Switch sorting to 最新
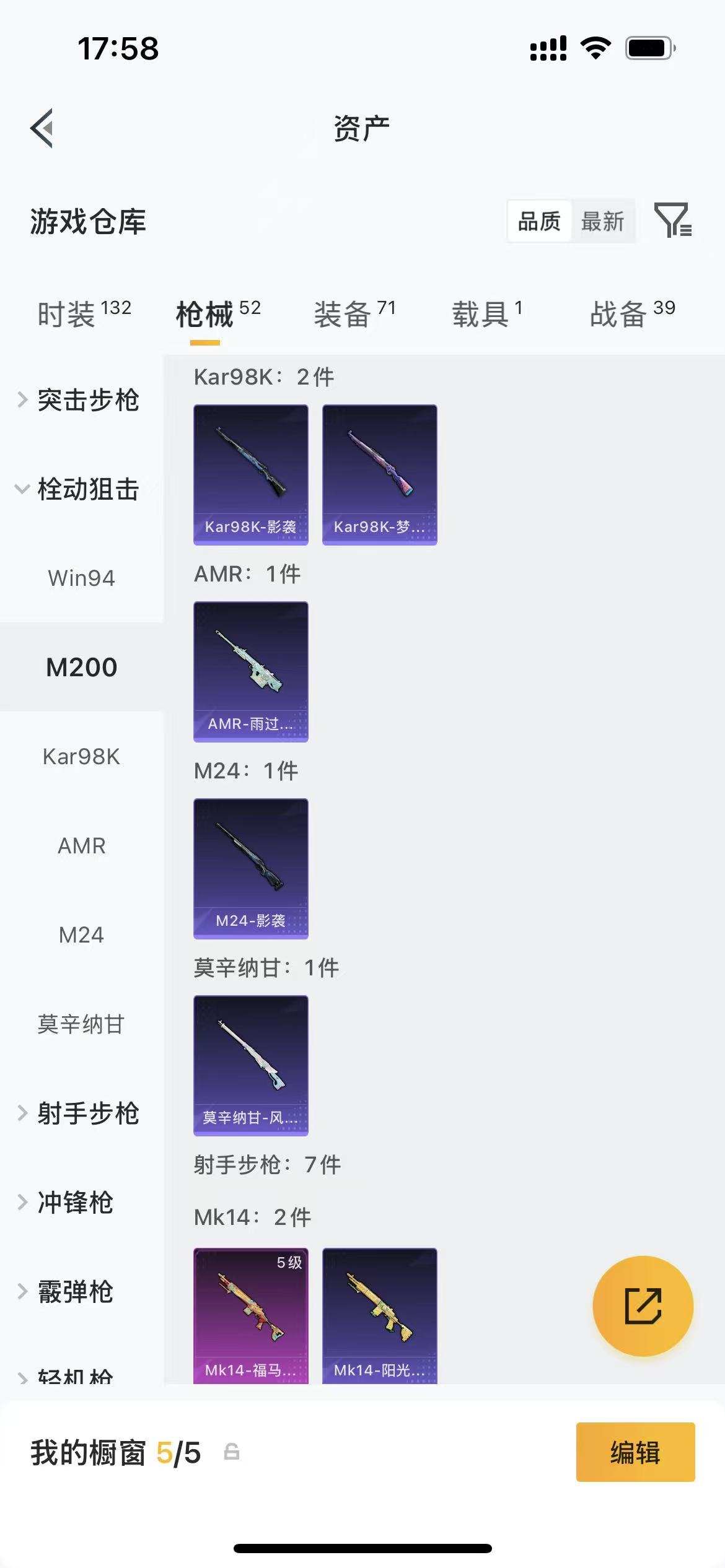 pyautogui.click(x=603, y=222)
